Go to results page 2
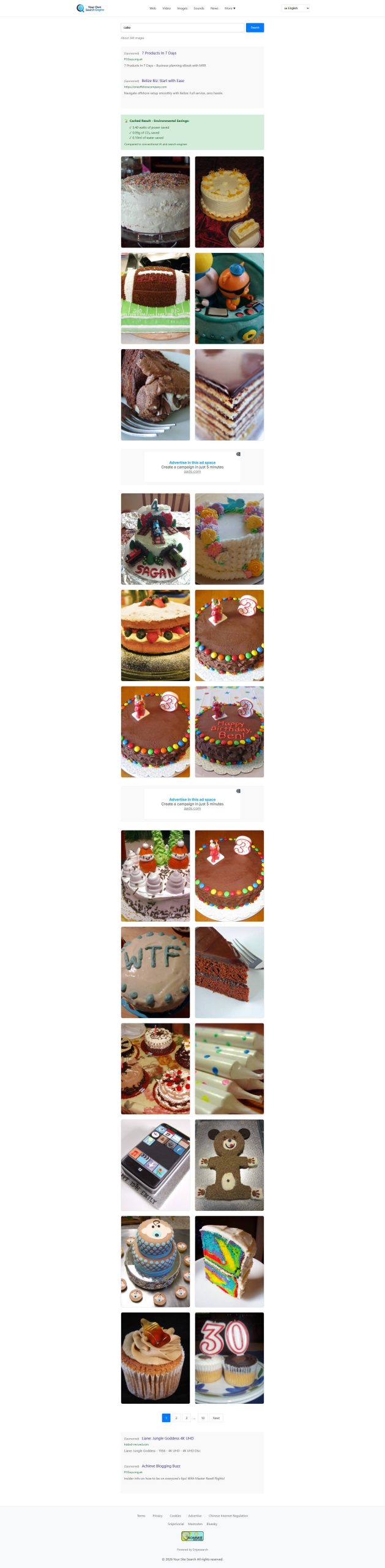 coord(176,1418)
